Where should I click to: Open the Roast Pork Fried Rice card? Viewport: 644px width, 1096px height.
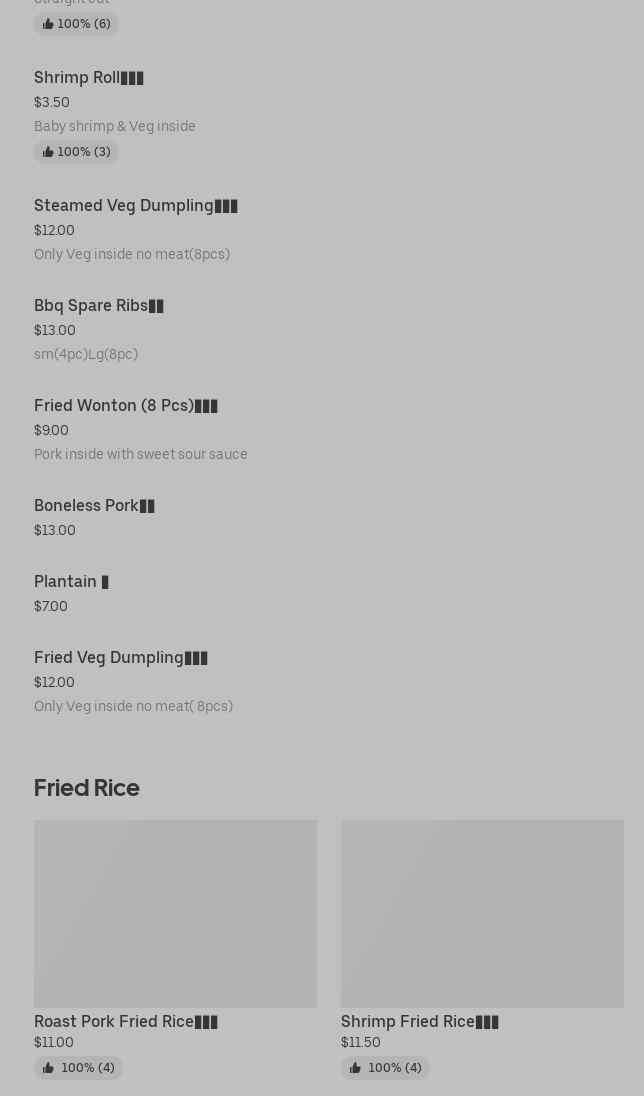point(175,914)
